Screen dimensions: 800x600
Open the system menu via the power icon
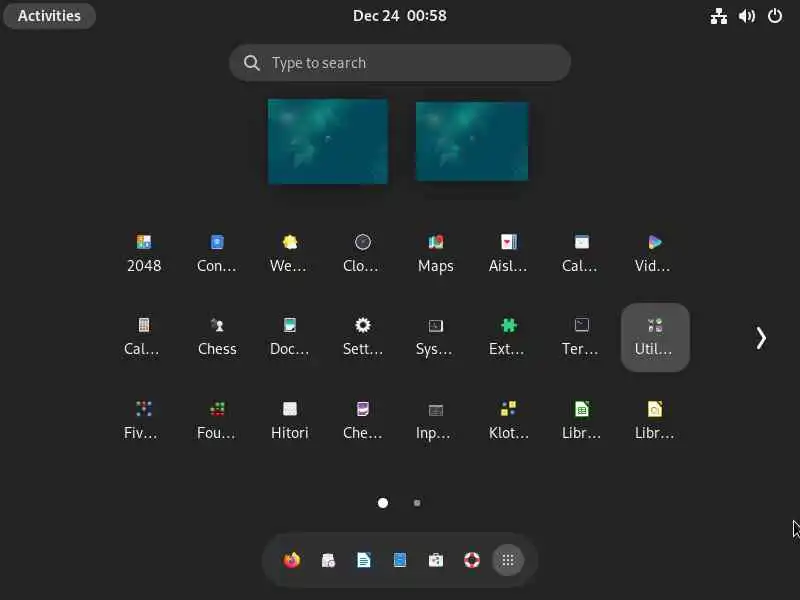pos(775,15)
